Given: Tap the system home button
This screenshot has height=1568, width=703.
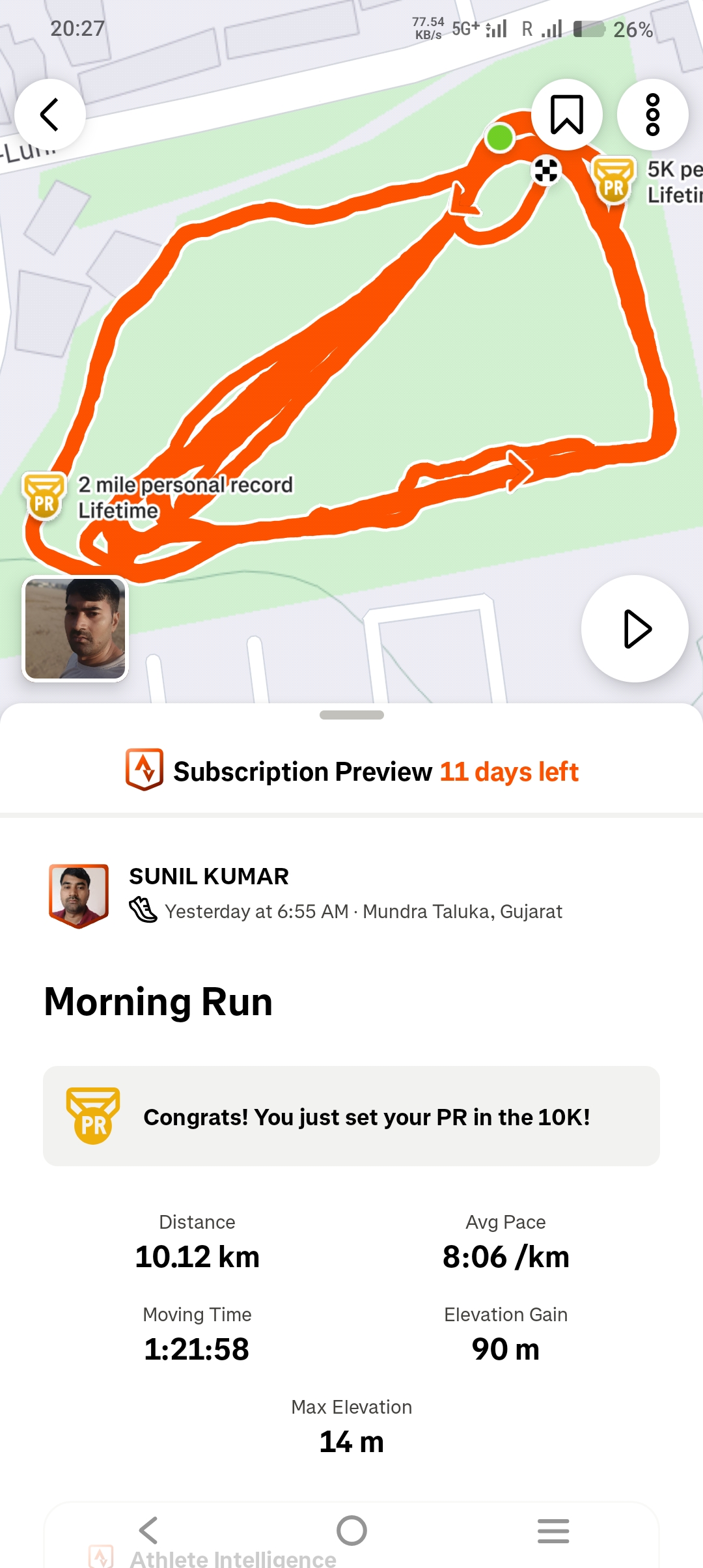Looking at the screenshot, I should (351, 1530).
